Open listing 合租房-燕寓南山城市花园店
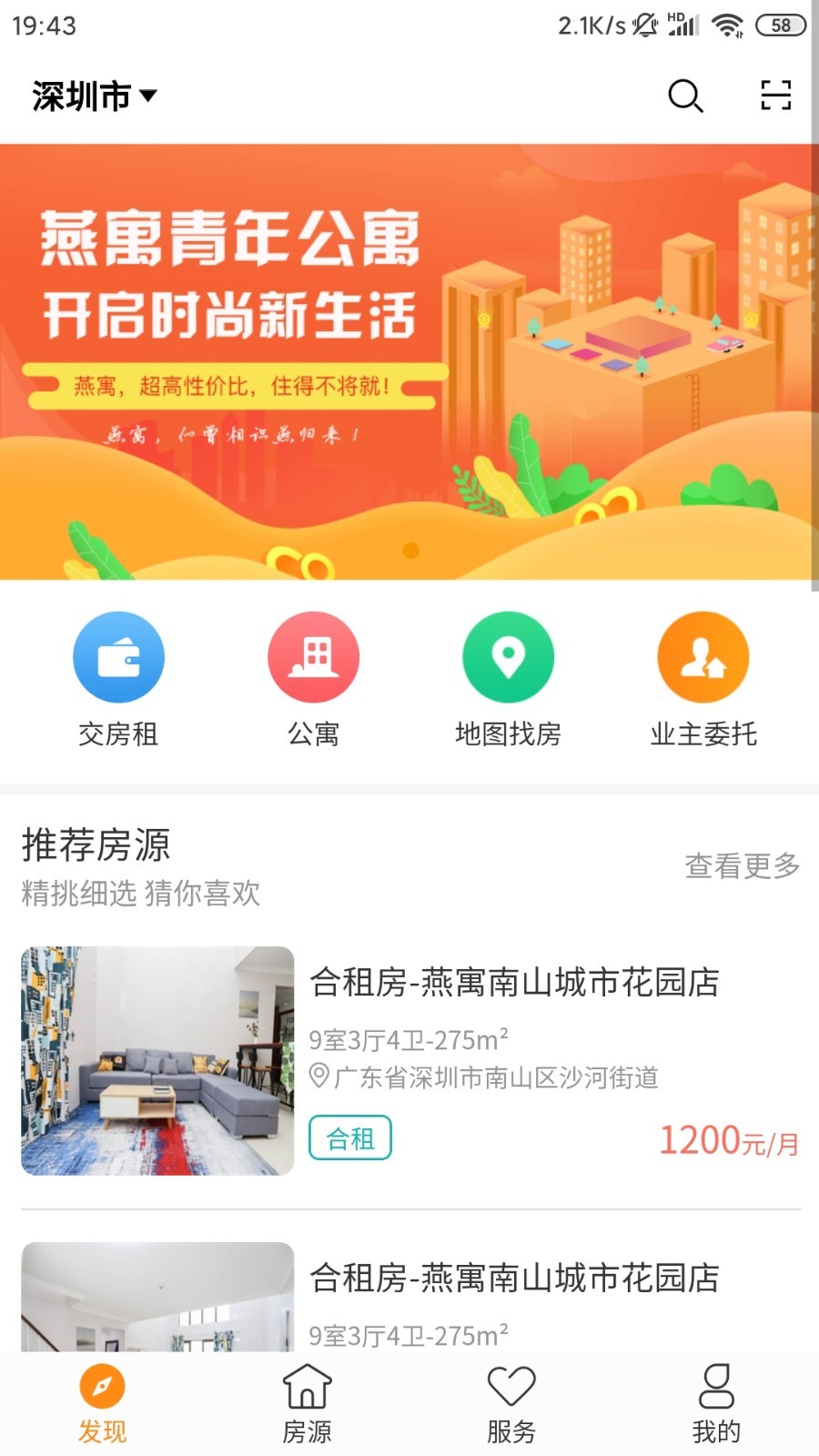The image size is (819, 1456). coord(515,983)
